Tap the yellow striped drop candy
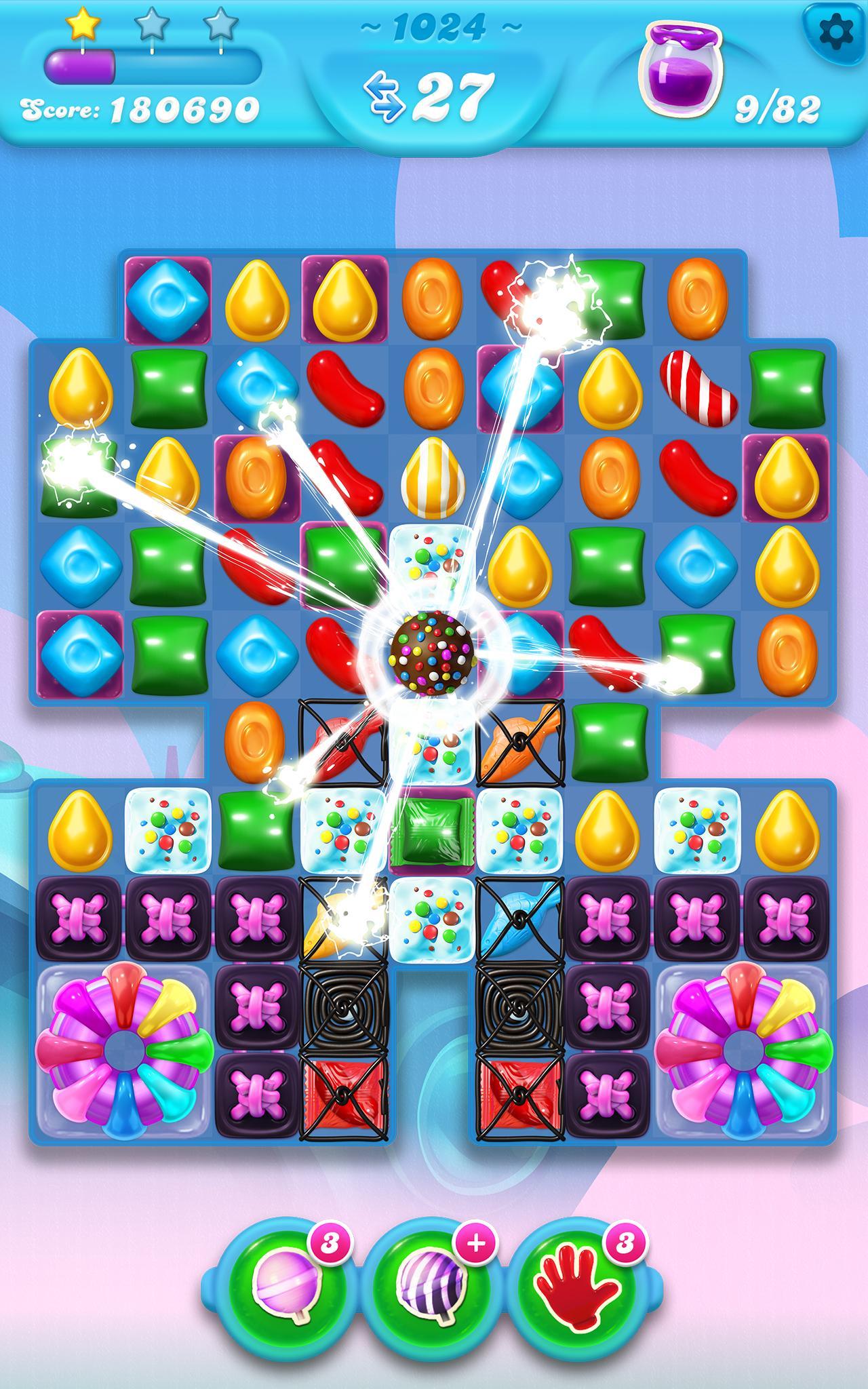 (432, 476)
